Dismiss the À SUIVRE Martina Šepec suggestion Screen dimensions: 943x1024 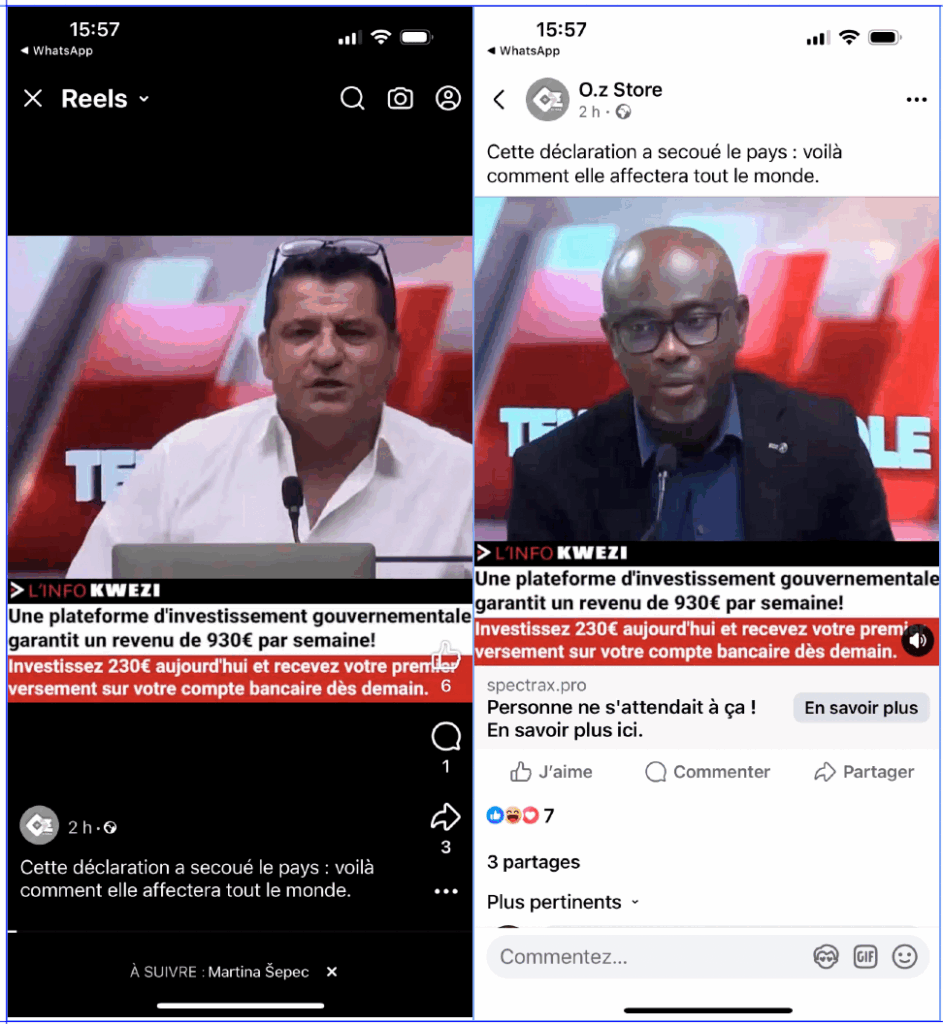pyautogui.click(x=330, y=971)
